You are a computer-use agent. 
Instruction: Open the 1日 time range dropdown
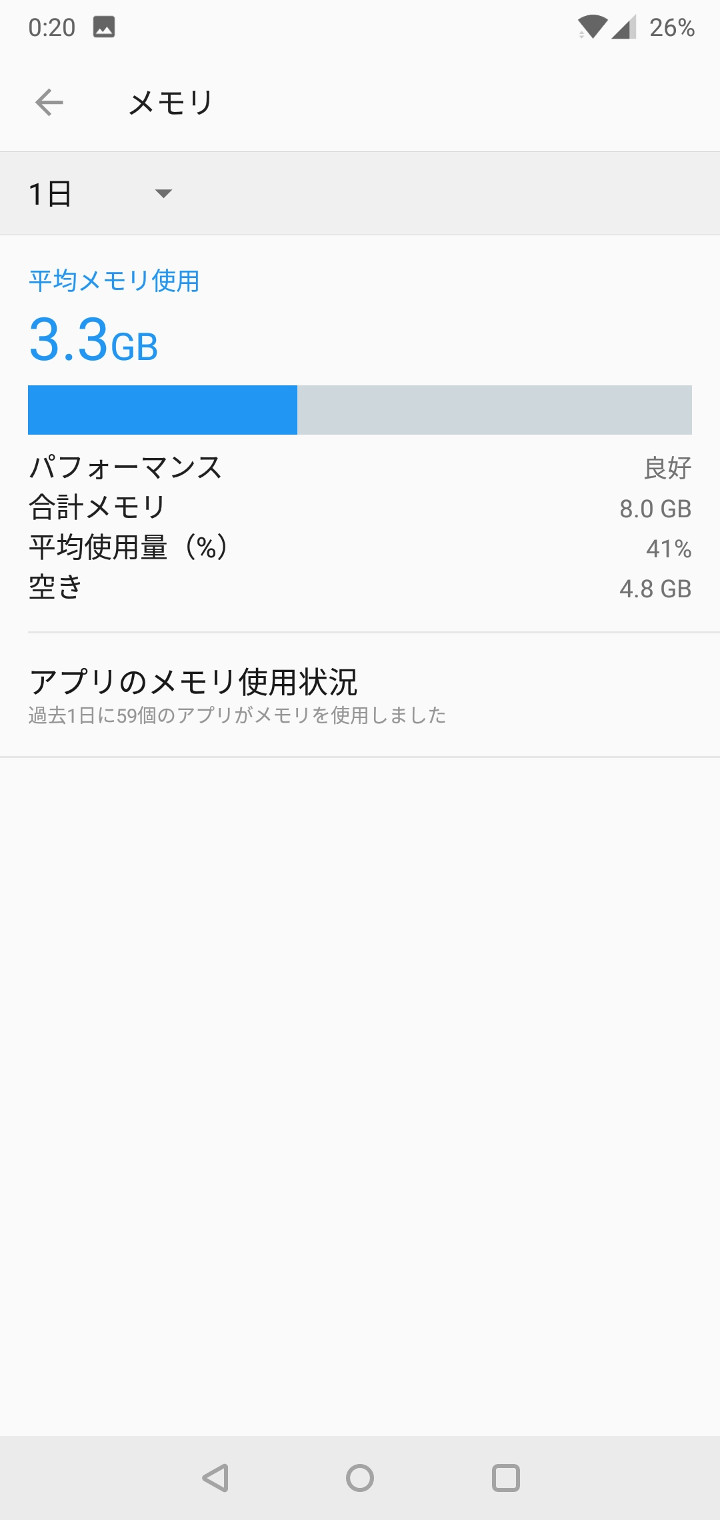click(x=100, y=194)
